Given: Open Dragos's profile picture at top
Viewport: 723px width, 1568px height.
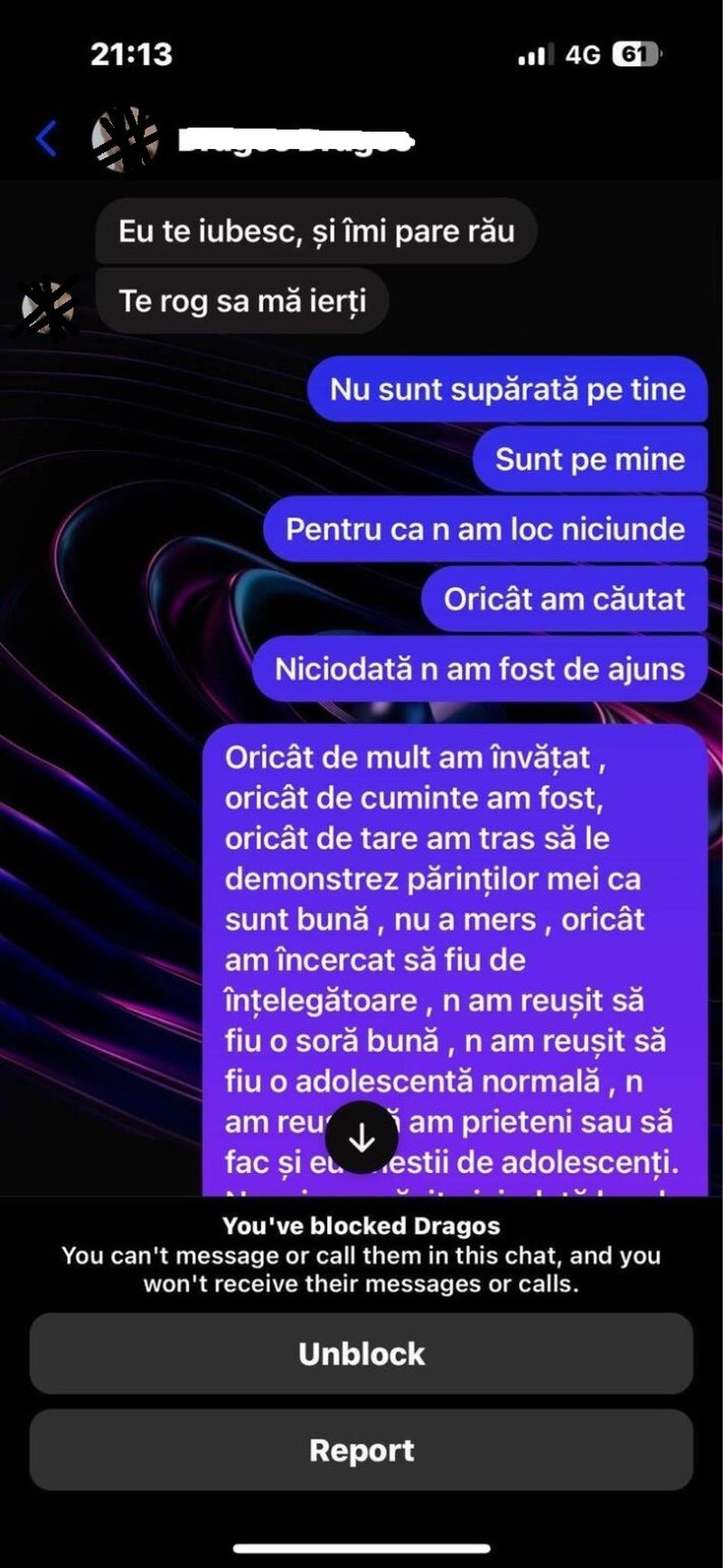Looking at the screenshot, I should tap(127, 136).
